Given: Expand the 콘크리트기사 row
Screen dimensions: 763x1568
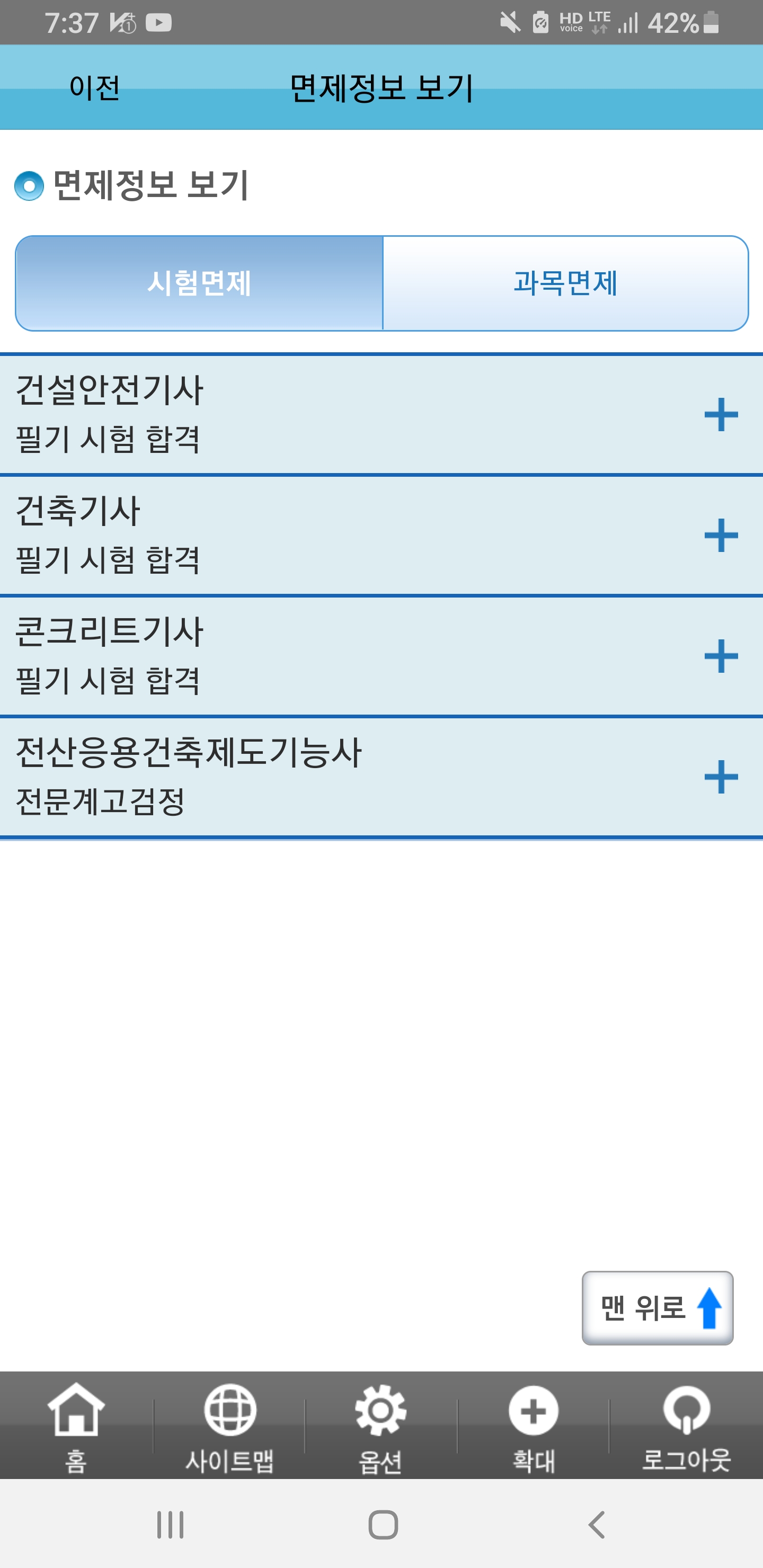Looking at the screenshot, I should pyautogui.click(x=721, y=656).
